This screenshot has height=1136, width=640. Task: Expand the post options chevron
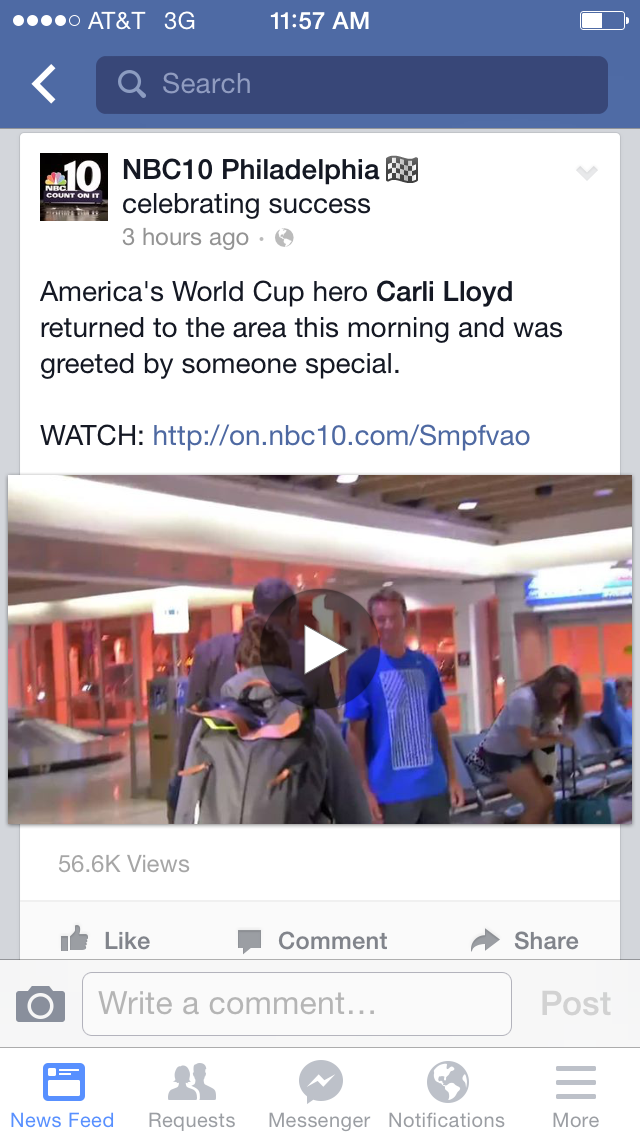(587, 174)
